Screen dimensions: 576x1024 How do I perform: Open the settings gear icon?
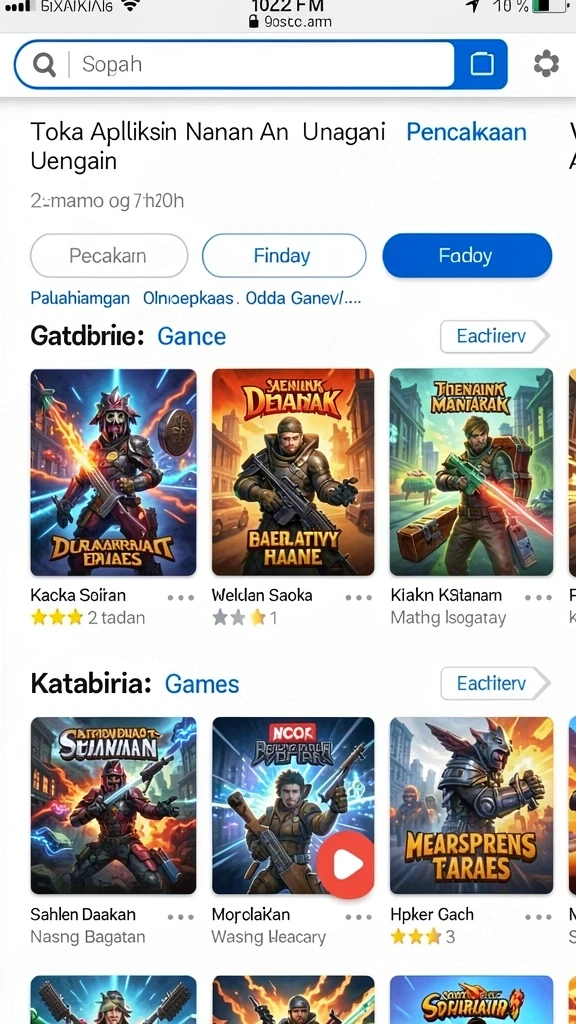pos(546,64)
